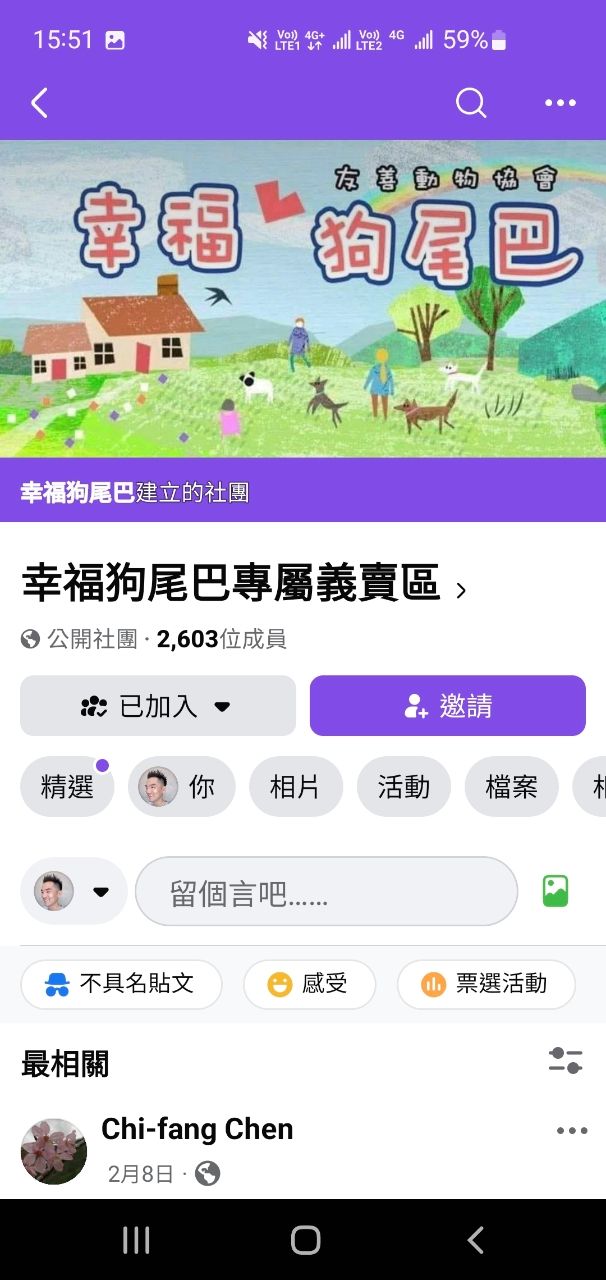This screenshot has width=606, height=1280.
Task: Start a 票選活動 poll
Action: [486, 984]
